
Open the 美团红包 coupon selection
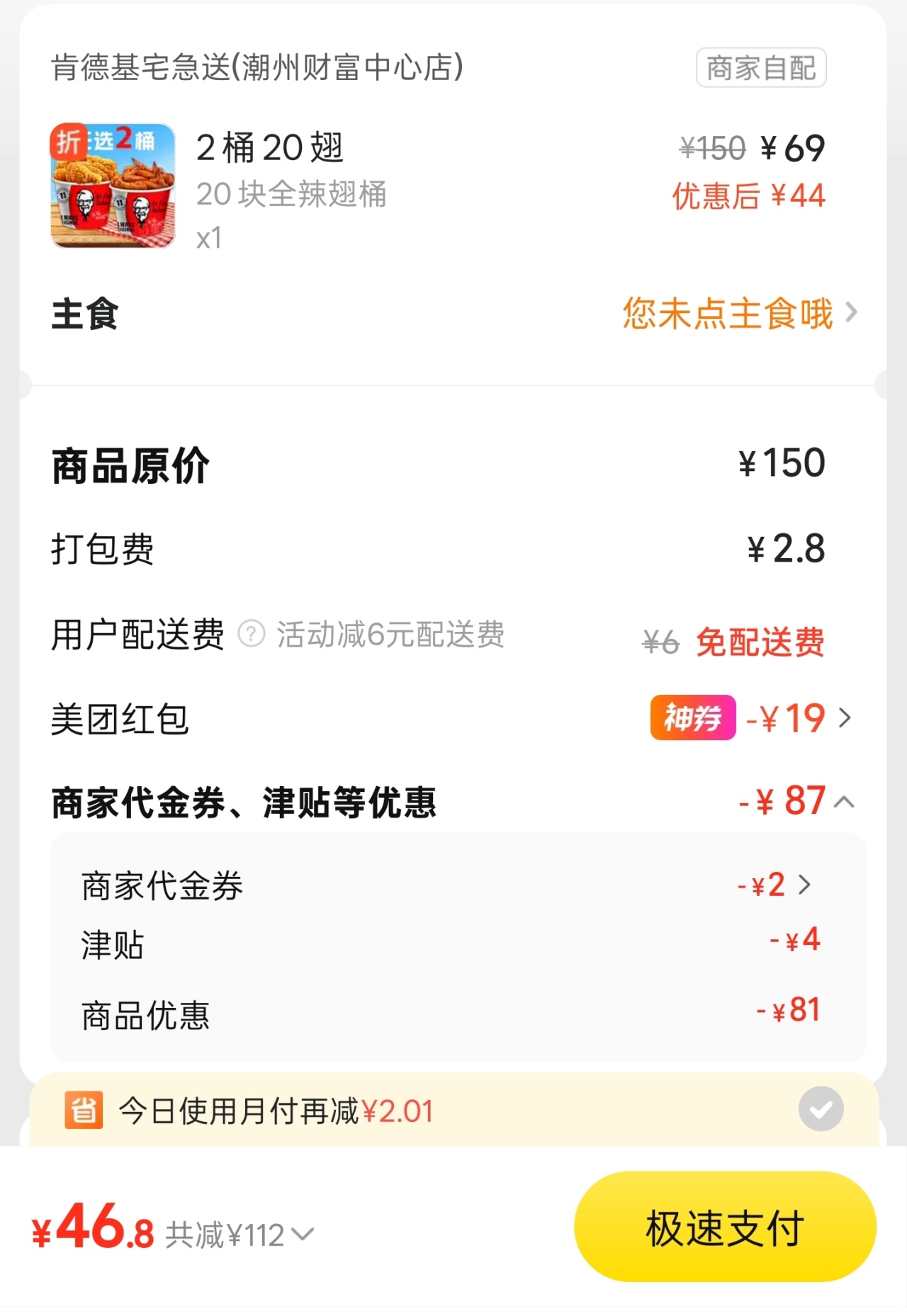tap(798, 718)
